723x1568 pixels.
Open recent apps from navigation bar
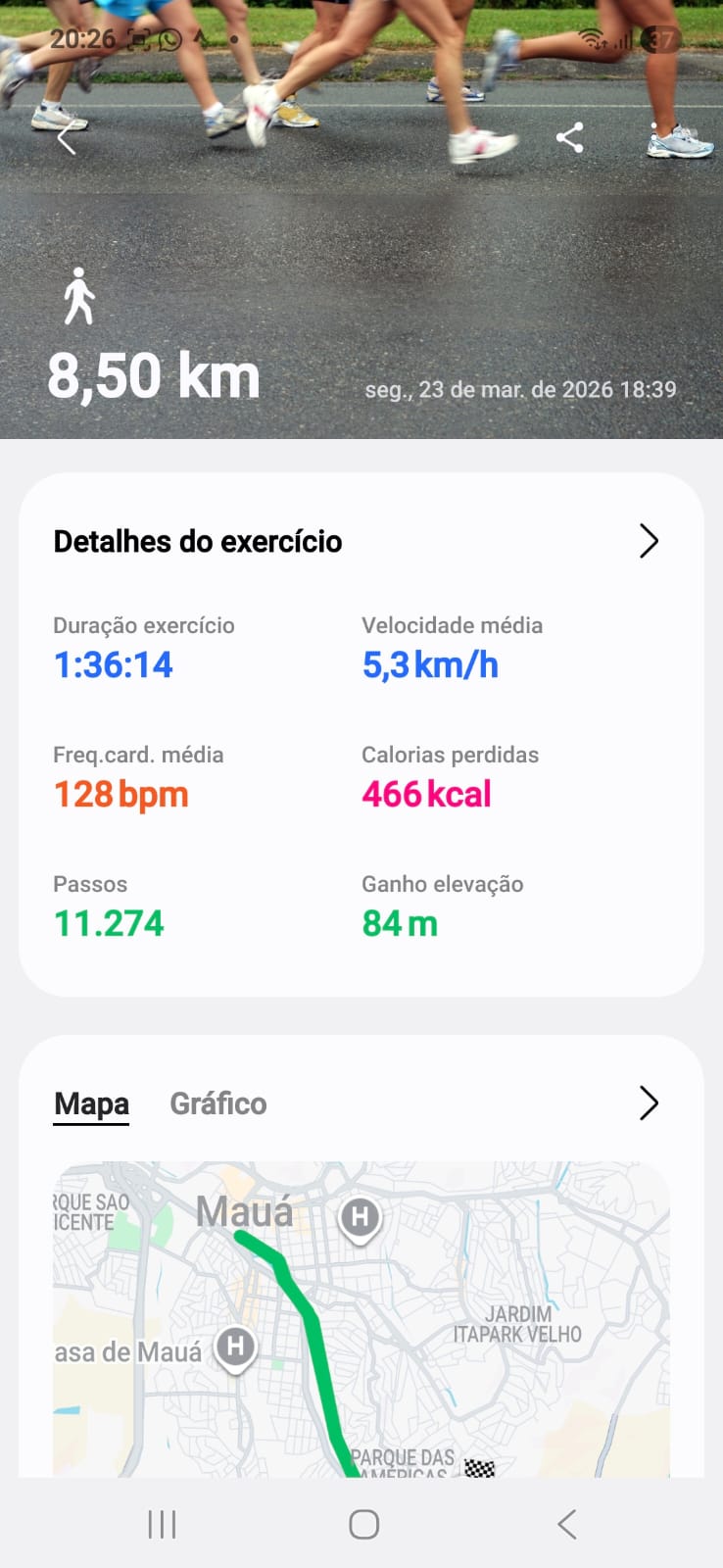162,1524
